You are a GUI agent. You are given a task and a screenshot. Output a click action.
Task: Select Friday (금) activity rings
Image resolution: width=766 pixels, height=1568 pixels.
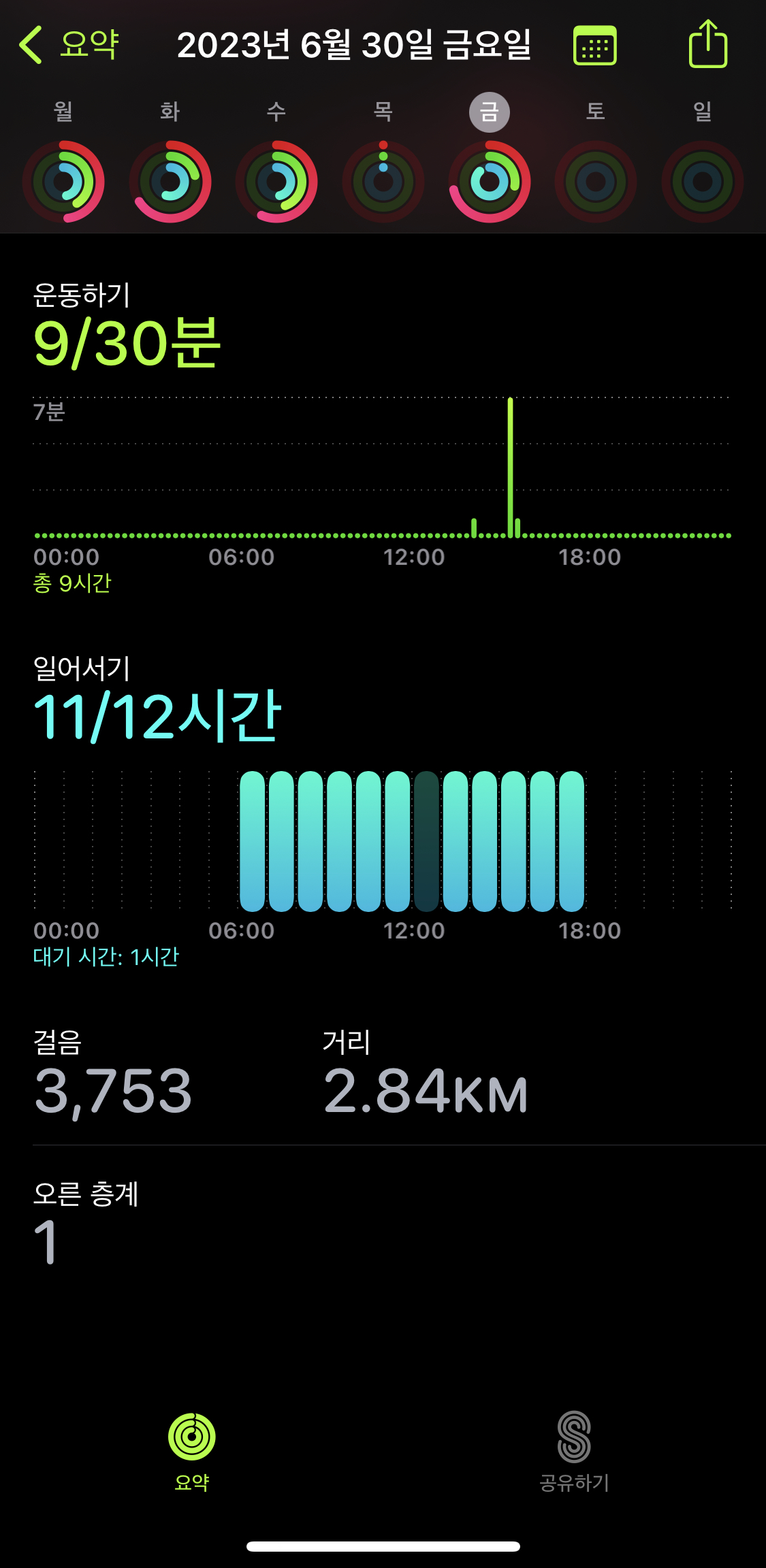pos(490,181)
